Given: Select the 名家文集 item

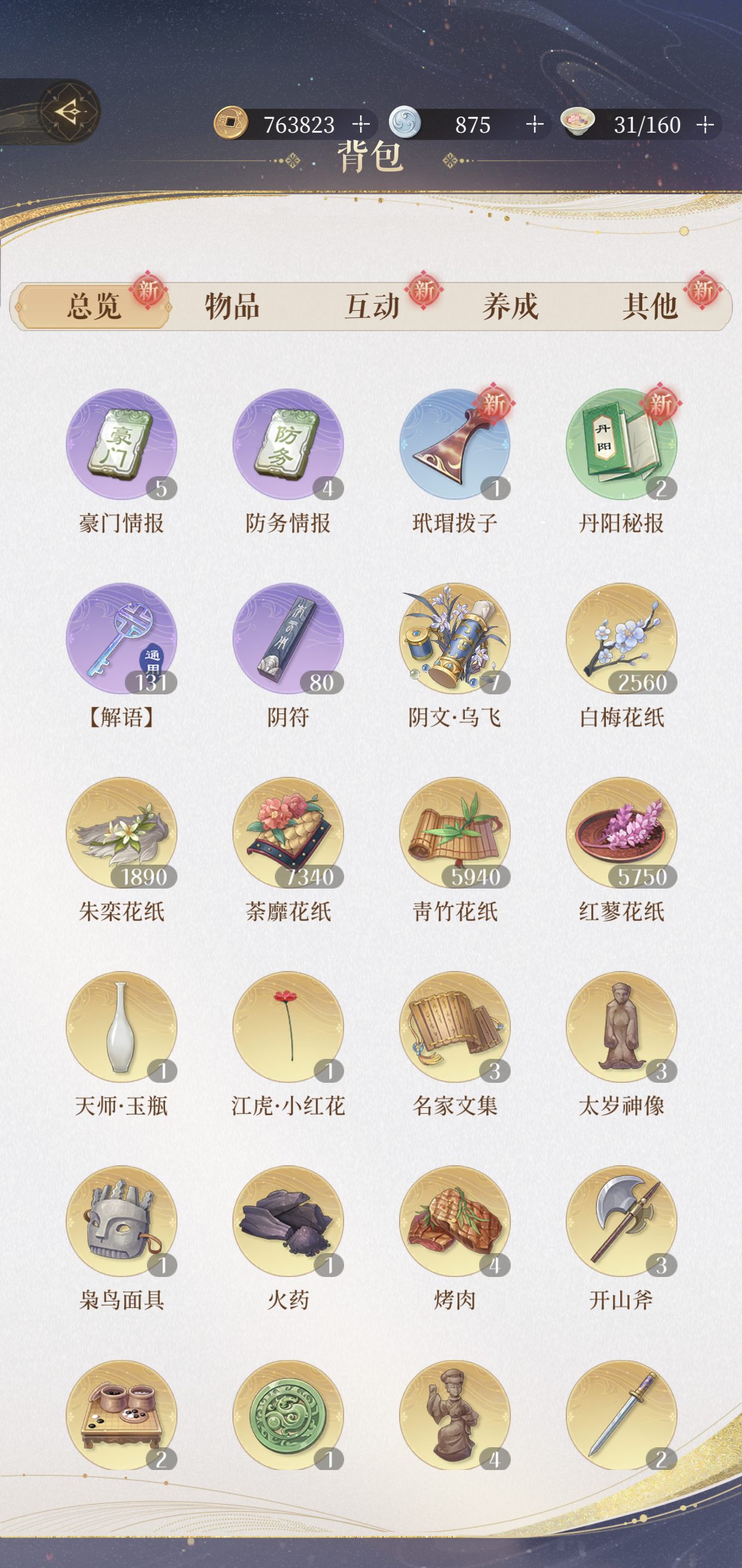Looking at the screenshot, I should (455, 1027).
